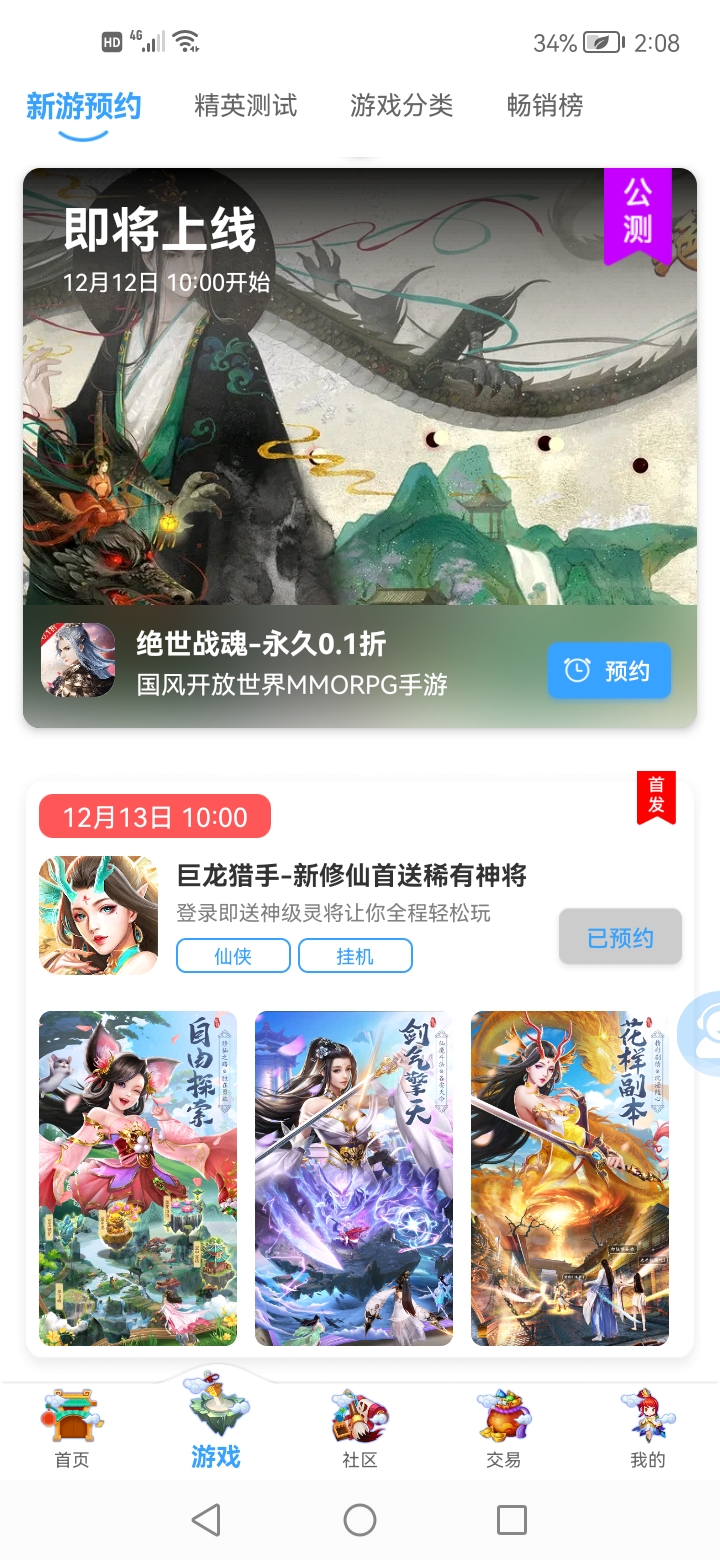Open the 巨龙猎手-新修仙首送稀有神将 game entry
The image size is (720, 1560).
[351, 876]
